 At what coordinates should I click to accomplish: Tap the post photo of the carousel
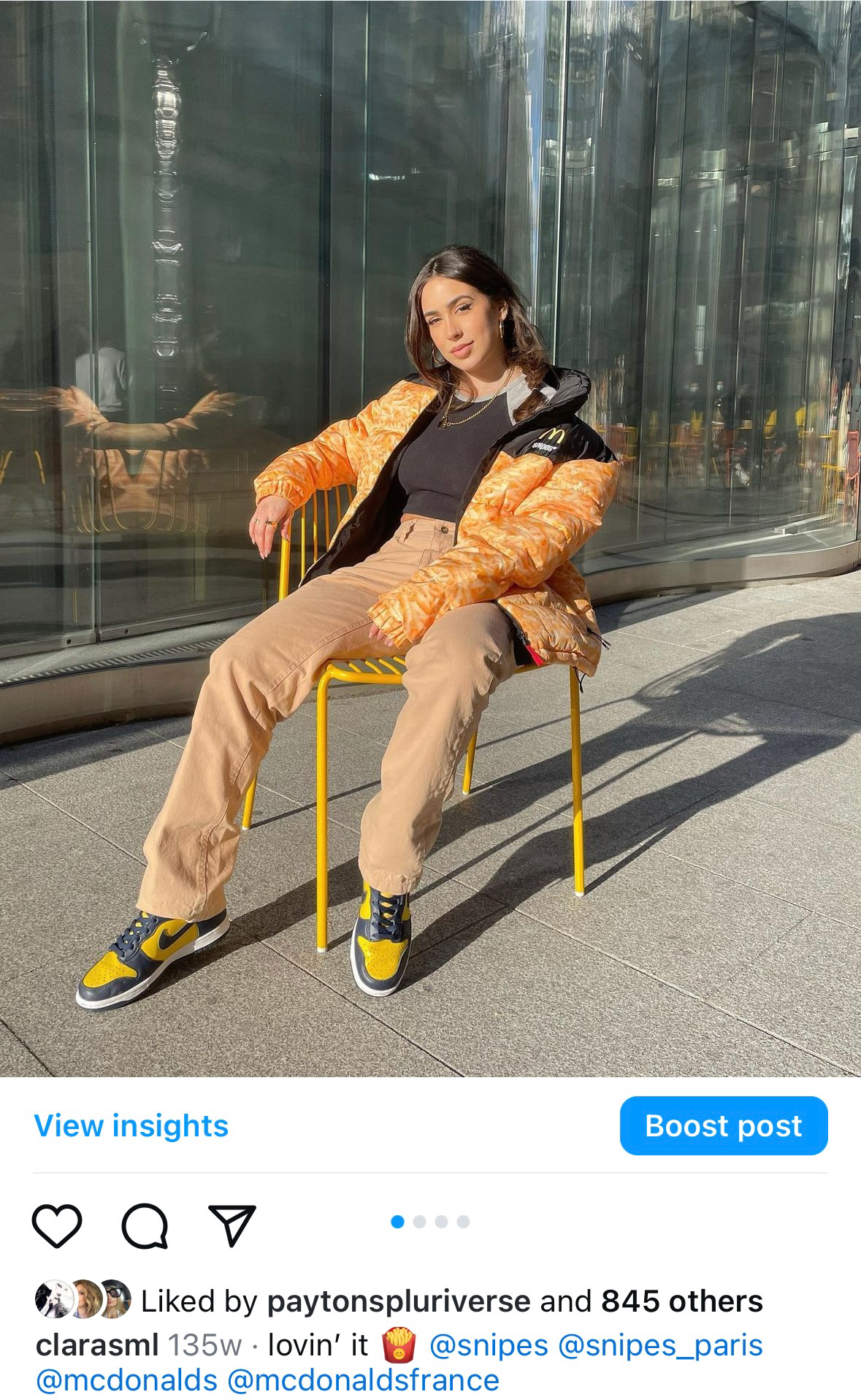click(430, 538)
